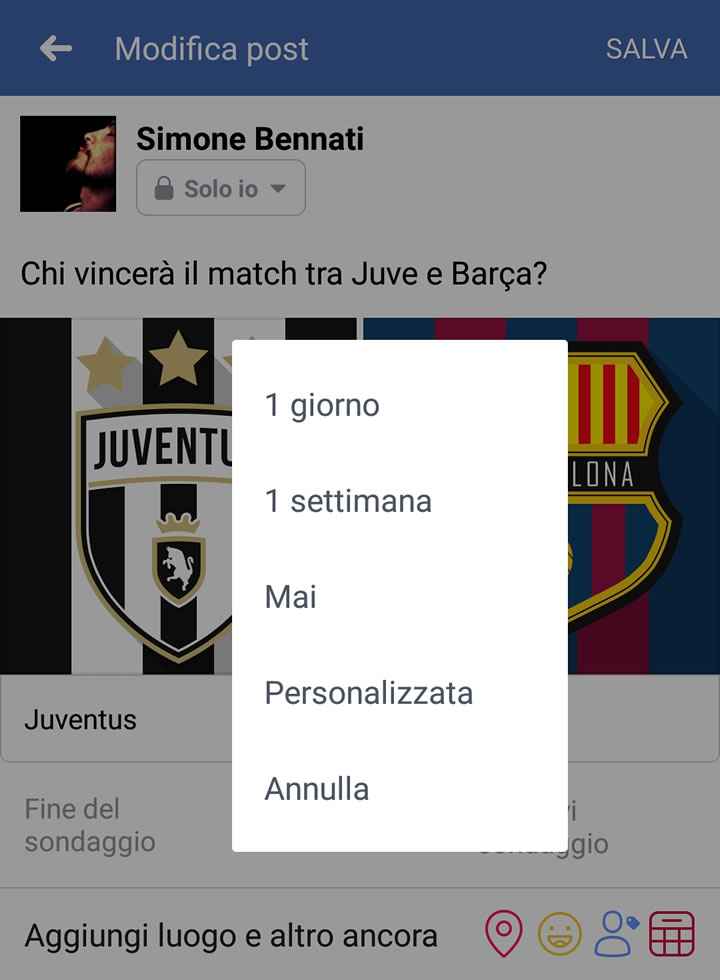Add a location with the pin icon

pos(504,935)
